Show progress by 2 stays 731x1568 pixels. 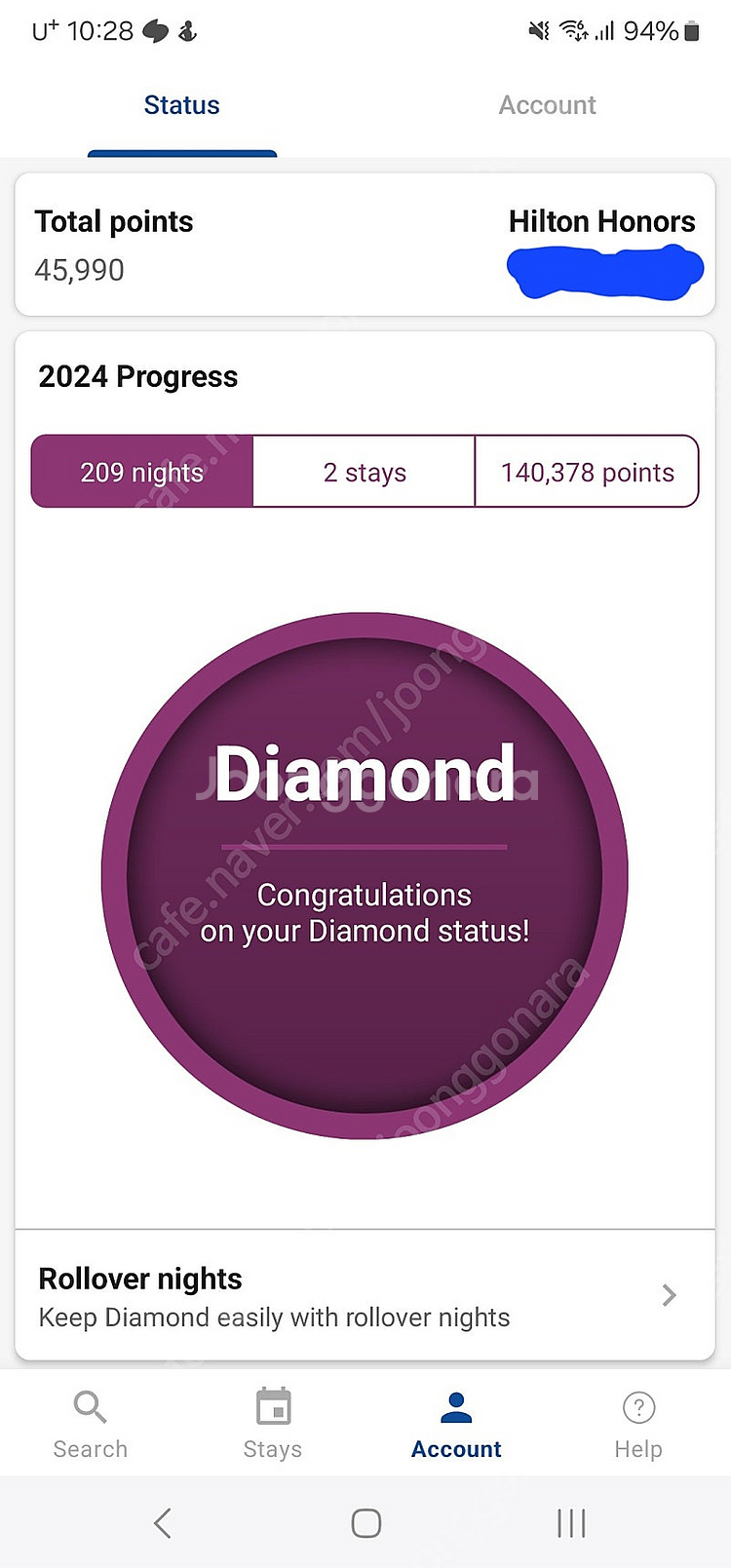click(365, 473)
